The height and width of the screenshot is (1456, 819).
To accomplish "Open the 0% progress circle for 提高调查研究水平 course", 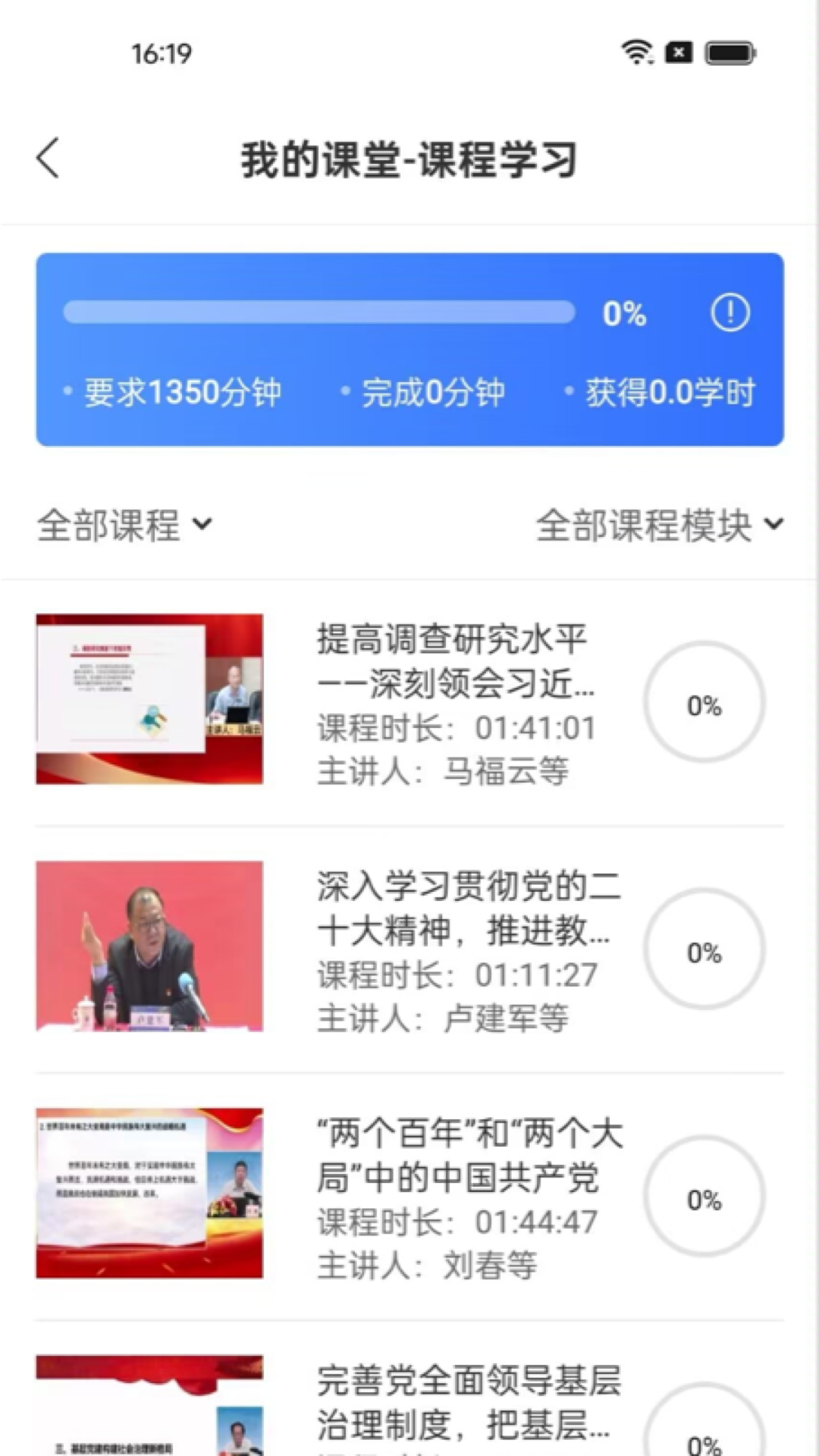I will click(x=704, y=703).
